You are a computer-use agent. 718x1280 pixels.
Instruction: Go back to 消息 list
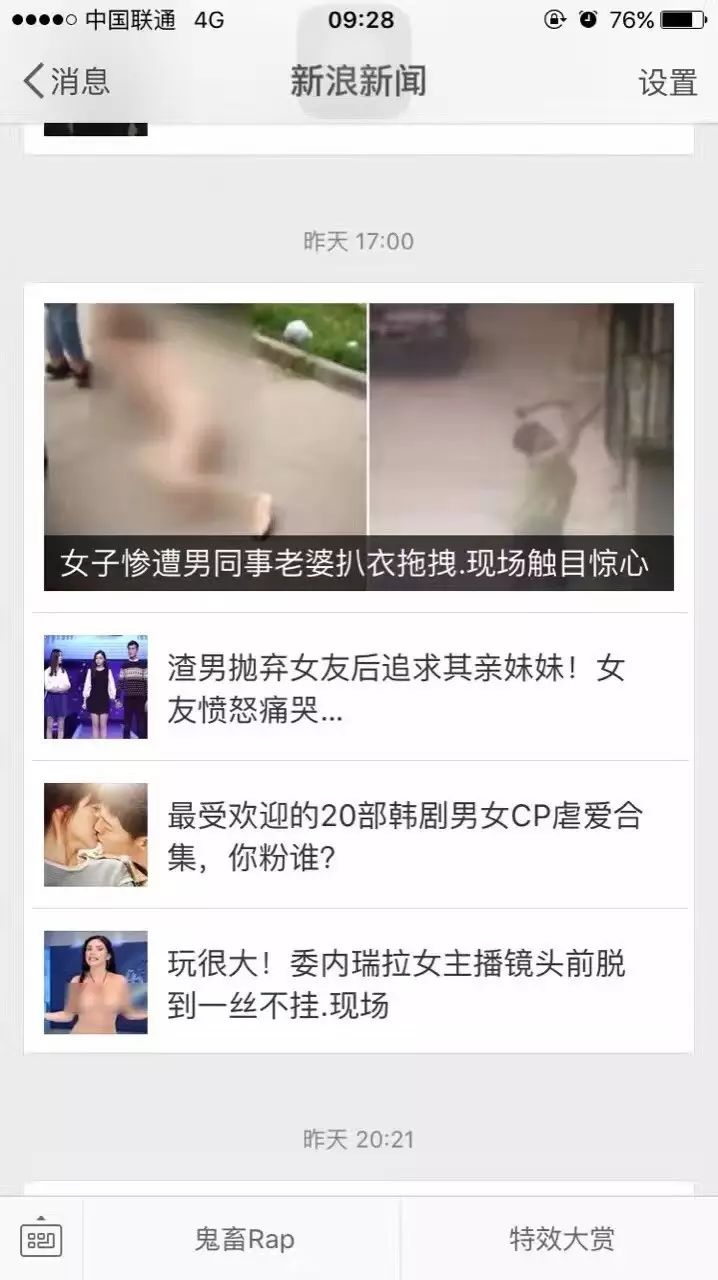click(x=66, y=81)
